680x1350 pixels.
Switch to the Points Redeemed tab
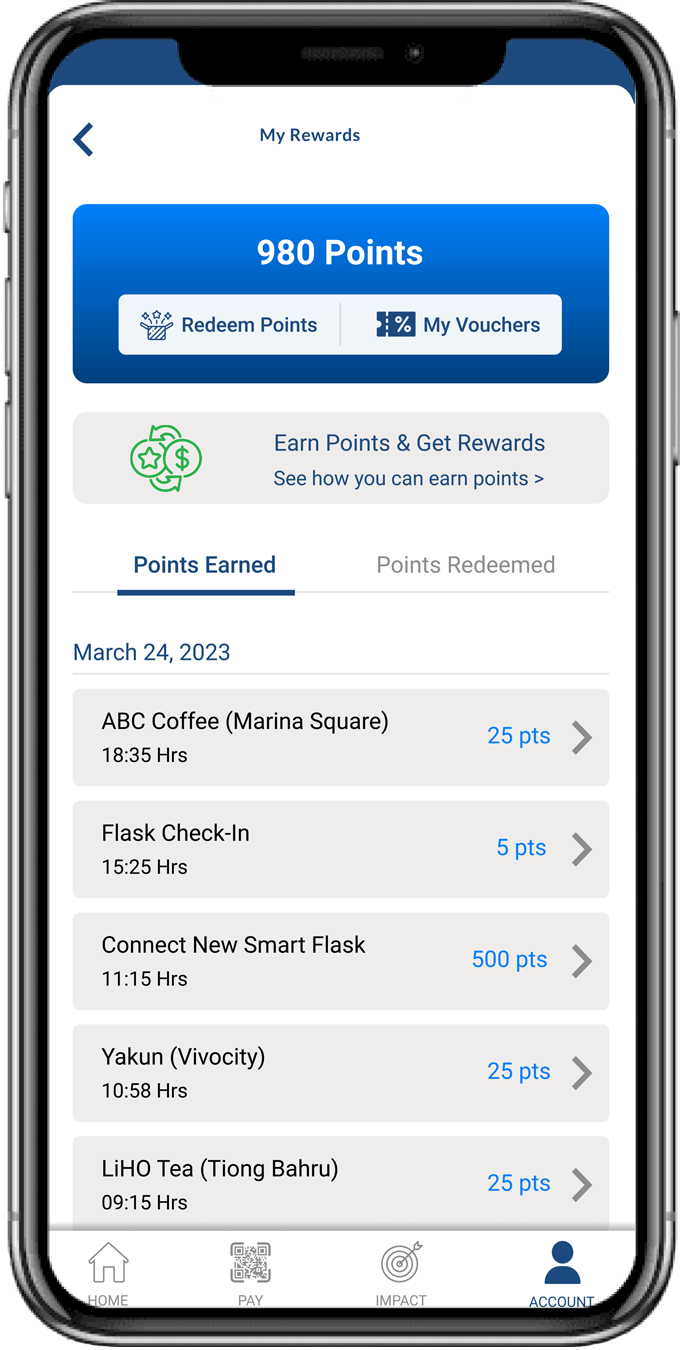pyautogui.click(x=465, y=566)
